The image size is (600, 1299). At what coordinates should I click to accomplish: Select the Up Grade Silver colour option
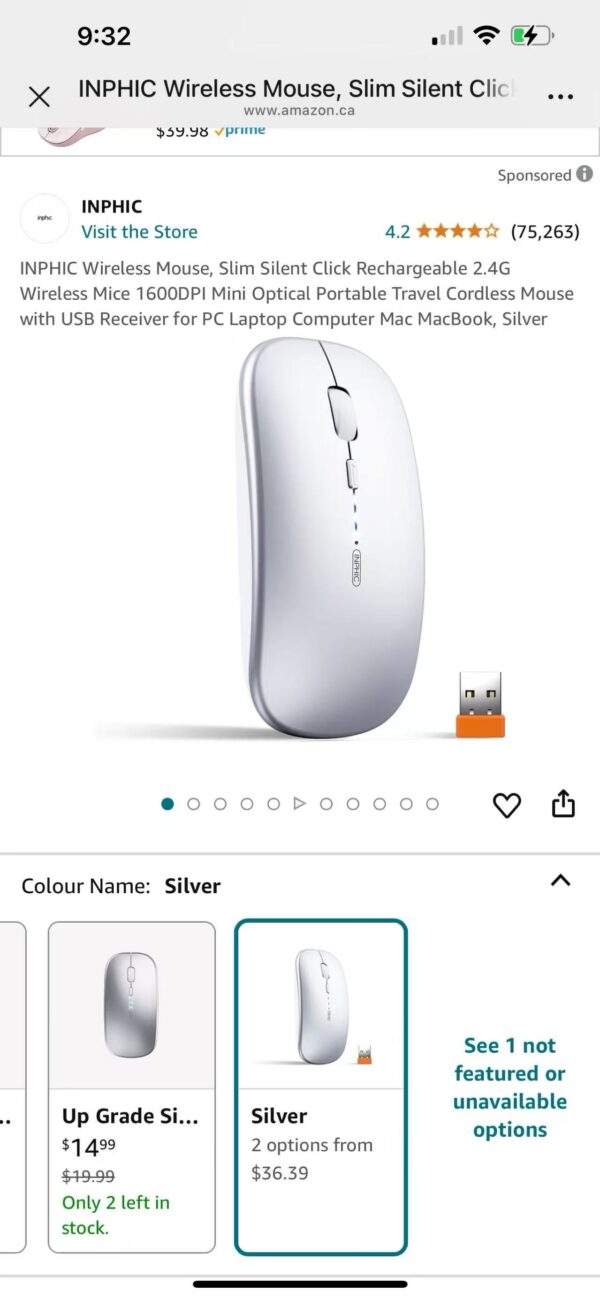(132, 1086)
